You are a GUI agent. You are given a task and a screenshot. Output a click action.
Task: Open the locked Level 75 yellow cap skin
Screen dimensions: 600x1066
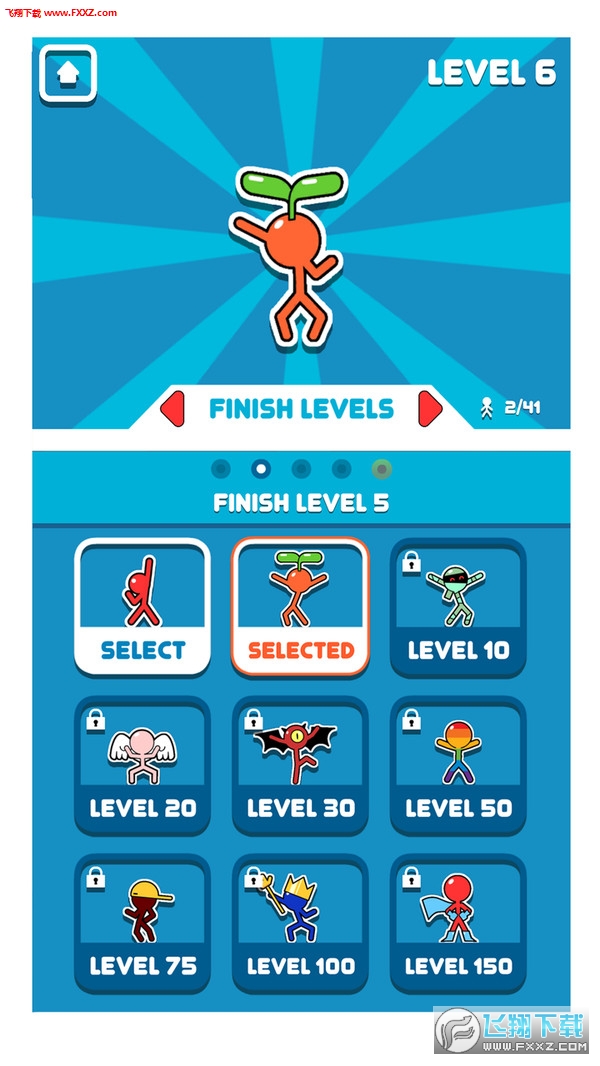143,923
